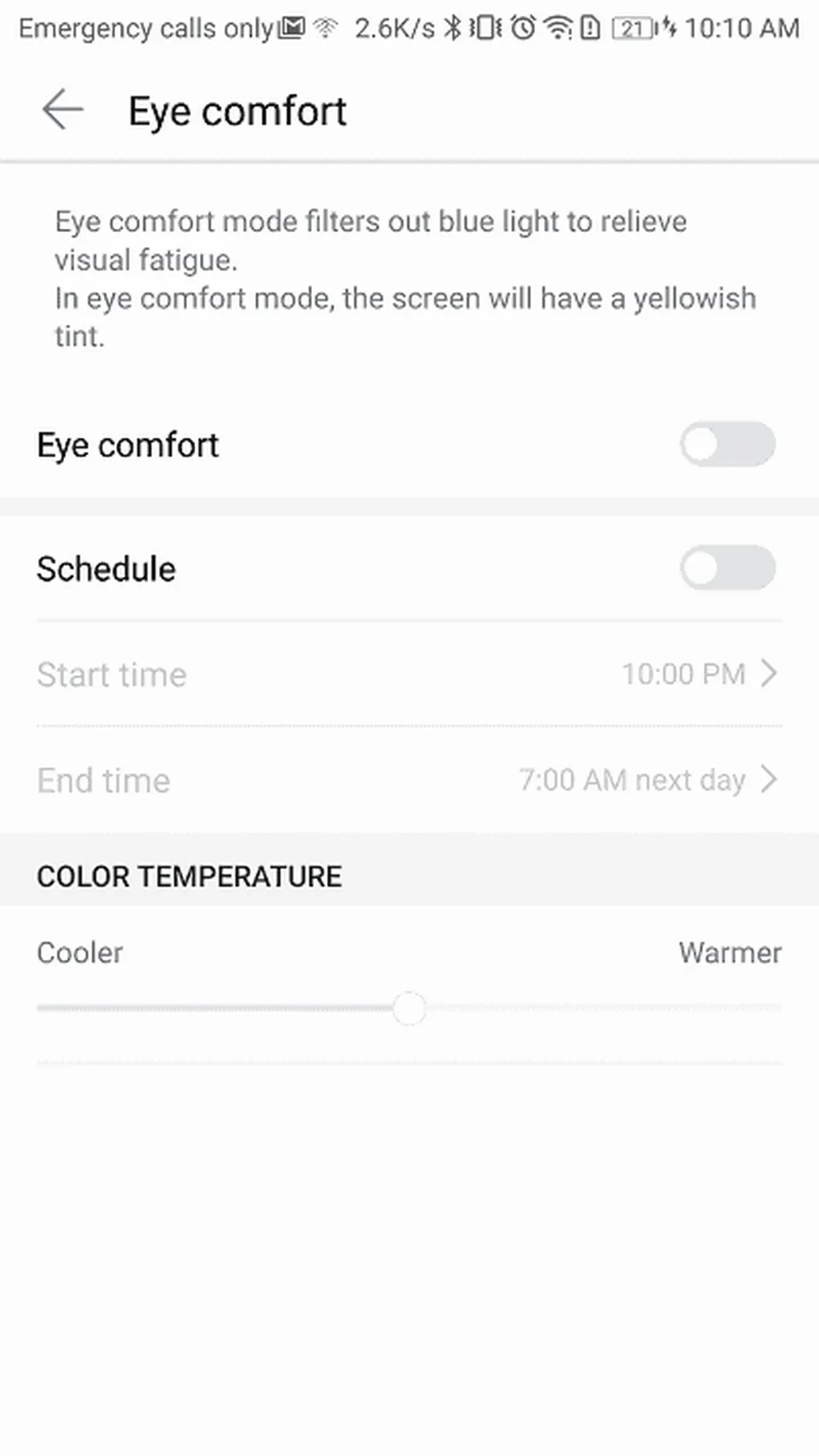The height and width of the screenshot is (1456, 819).
Task: Go back from Eye comfort settings
Action: coord(62,110)
